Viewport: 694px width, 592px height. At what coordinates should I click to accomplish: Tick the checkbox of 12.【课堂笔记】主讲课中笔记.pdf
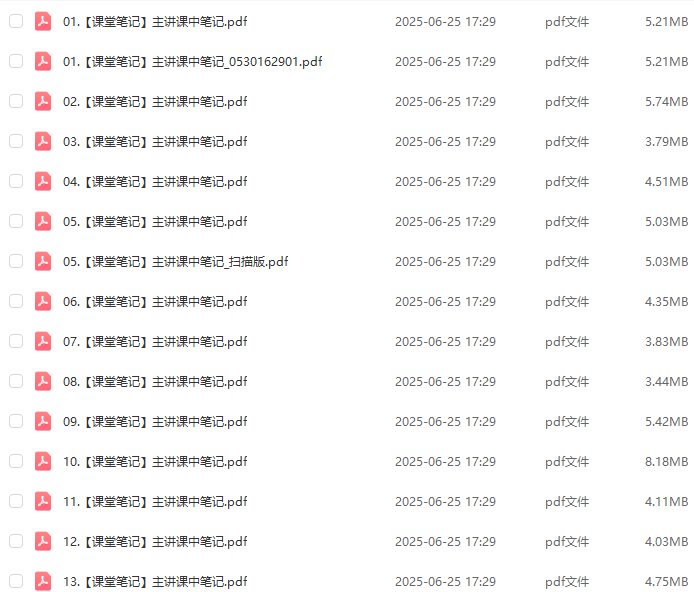pos(16,541)
